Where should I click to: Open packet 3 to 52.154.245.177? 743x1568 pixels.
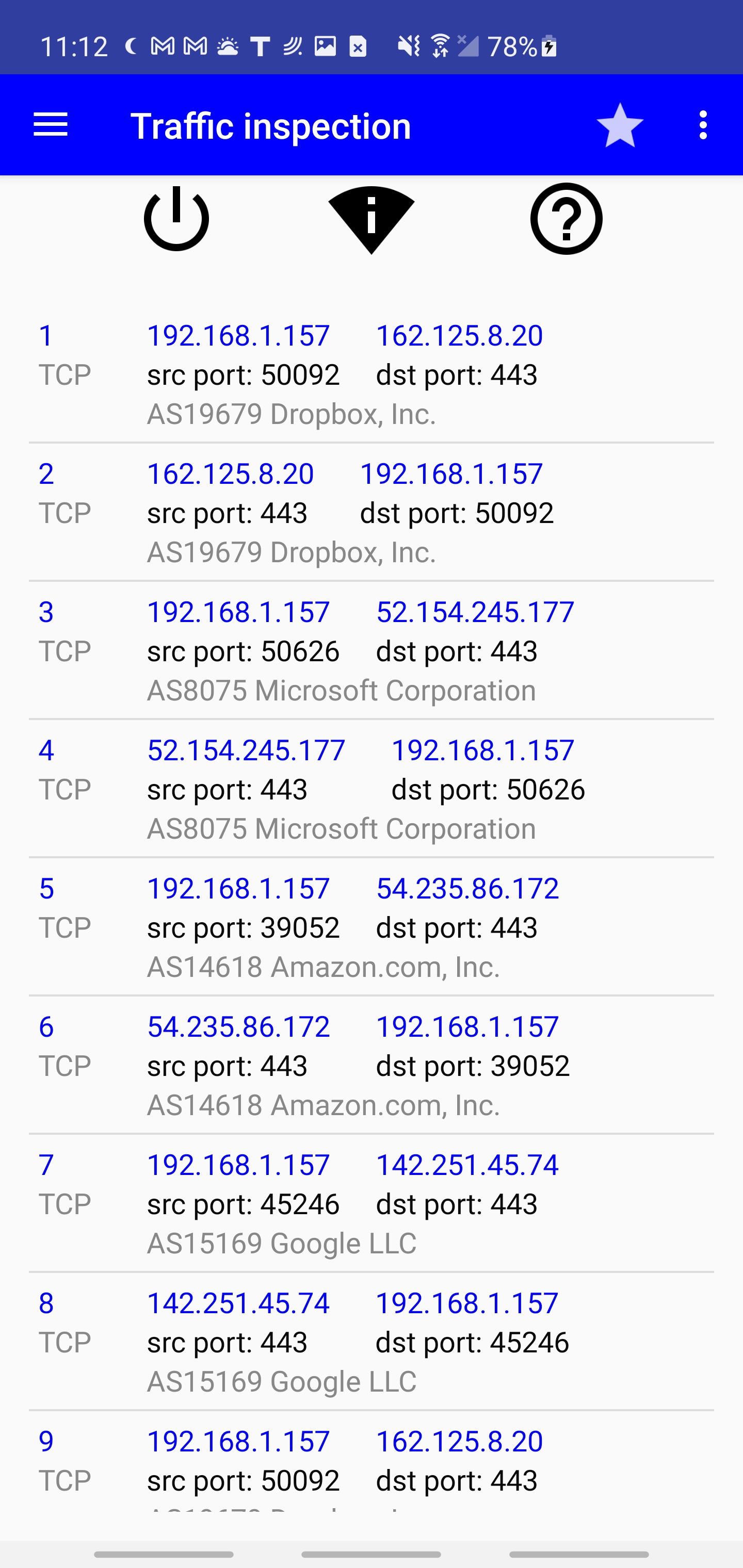(x=372, y=651)
